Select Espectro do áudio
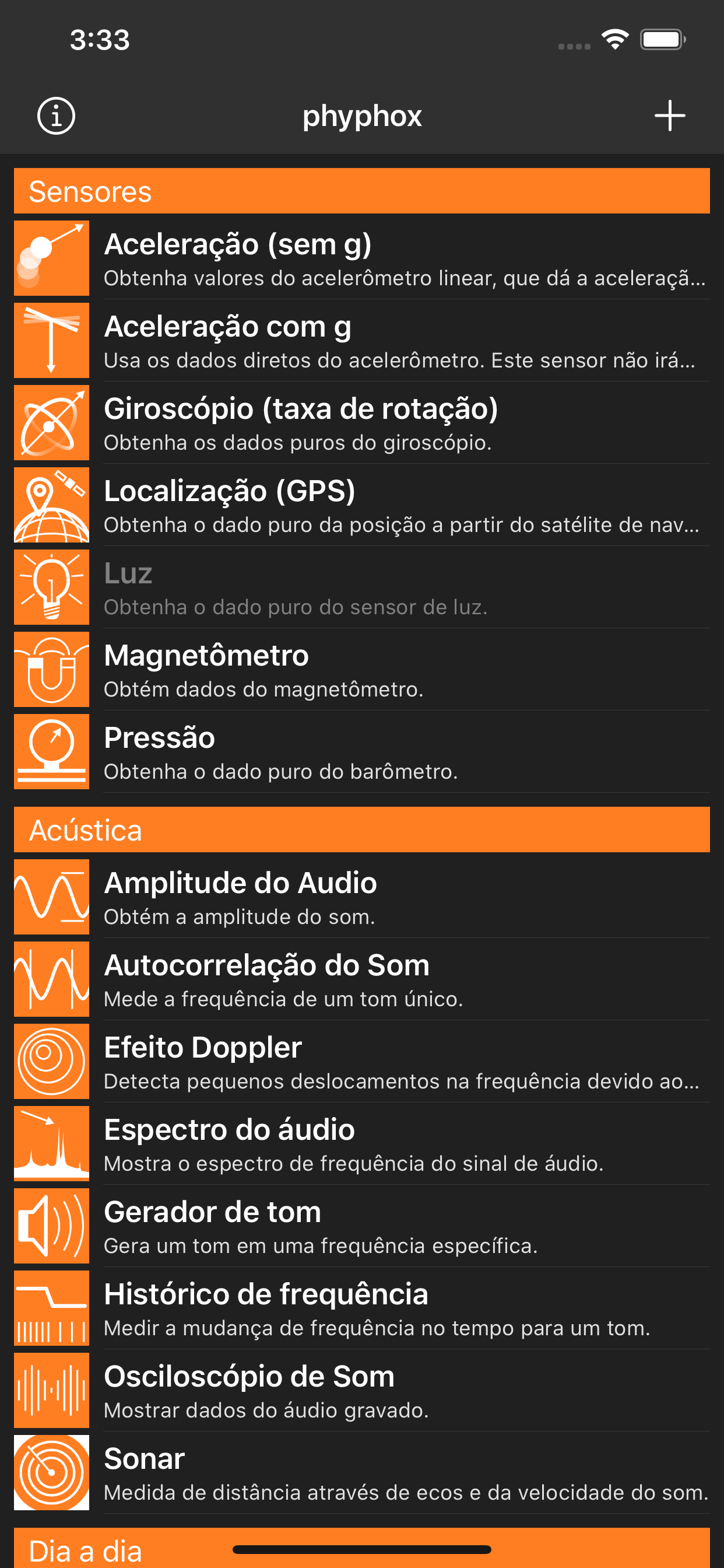The width and height of the screenshot is (724, 1568). point(362,1143)
